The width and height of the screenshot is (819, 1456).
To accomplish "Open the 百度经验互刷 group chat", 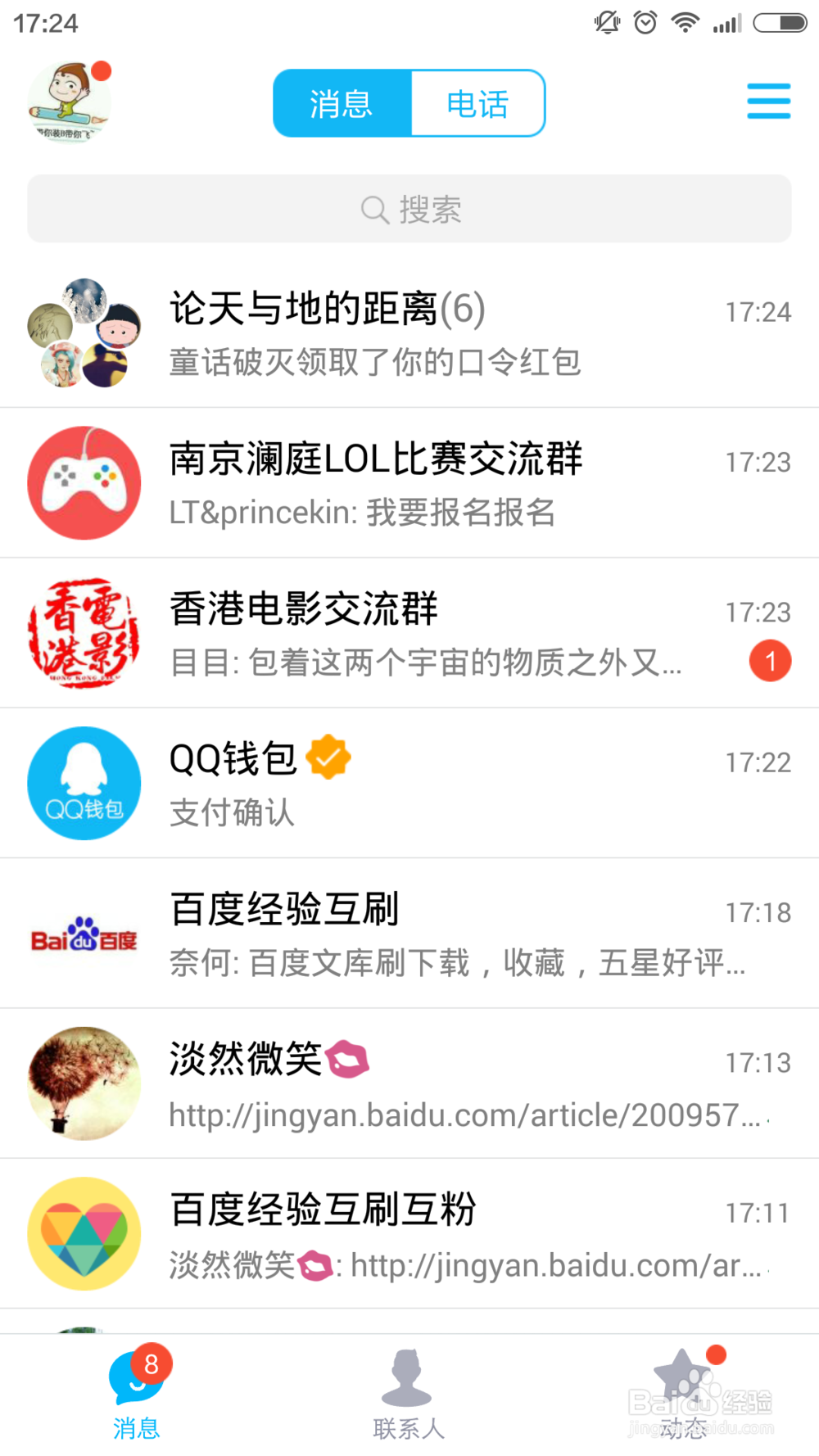I will click(x=409, y=934).
